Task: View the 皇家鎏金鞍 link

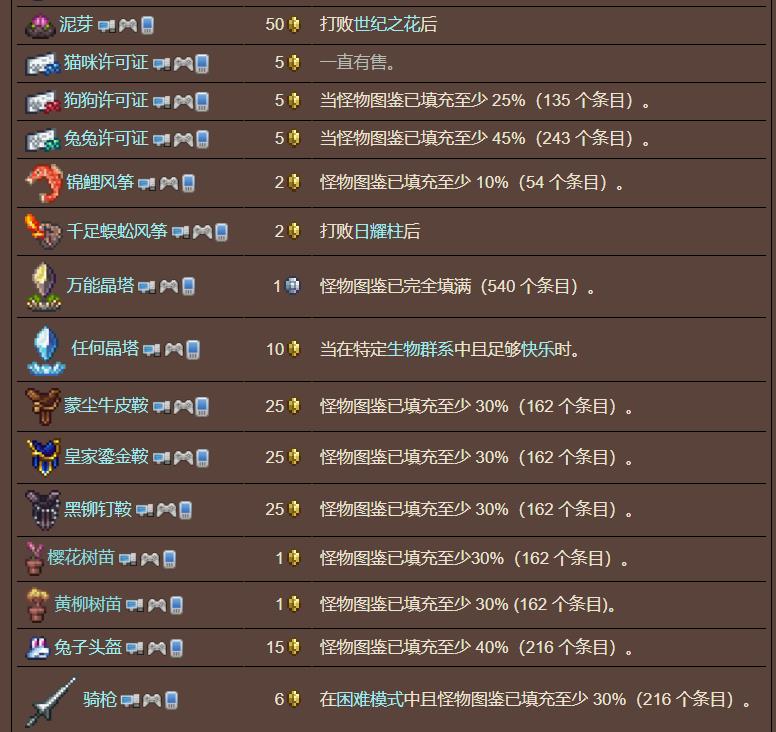Action: [106, 458]
